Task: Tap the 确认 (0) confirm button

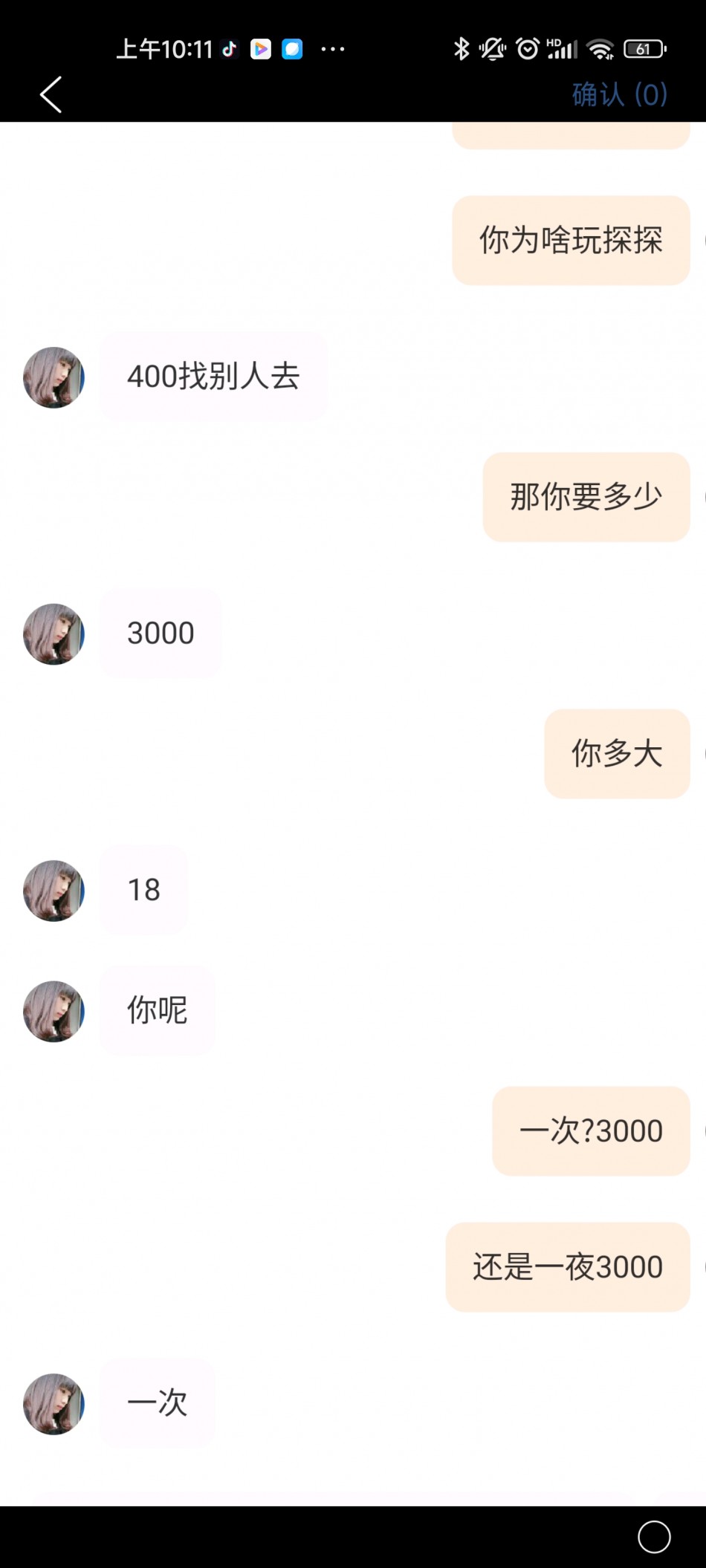Action: [619, 94]
